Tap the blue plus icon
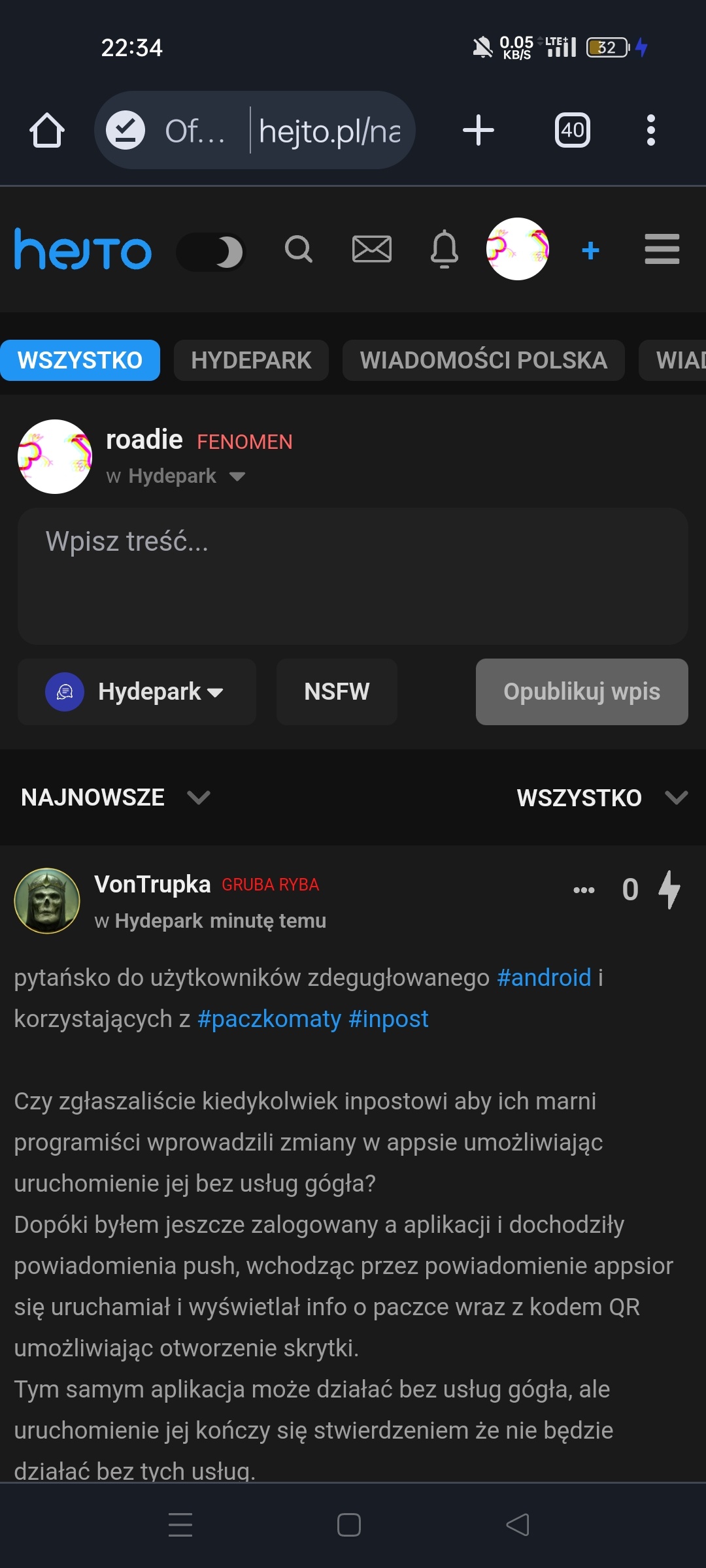This screenshot has width=706, height=1568. pyautogui.click(x=590, y=250)
